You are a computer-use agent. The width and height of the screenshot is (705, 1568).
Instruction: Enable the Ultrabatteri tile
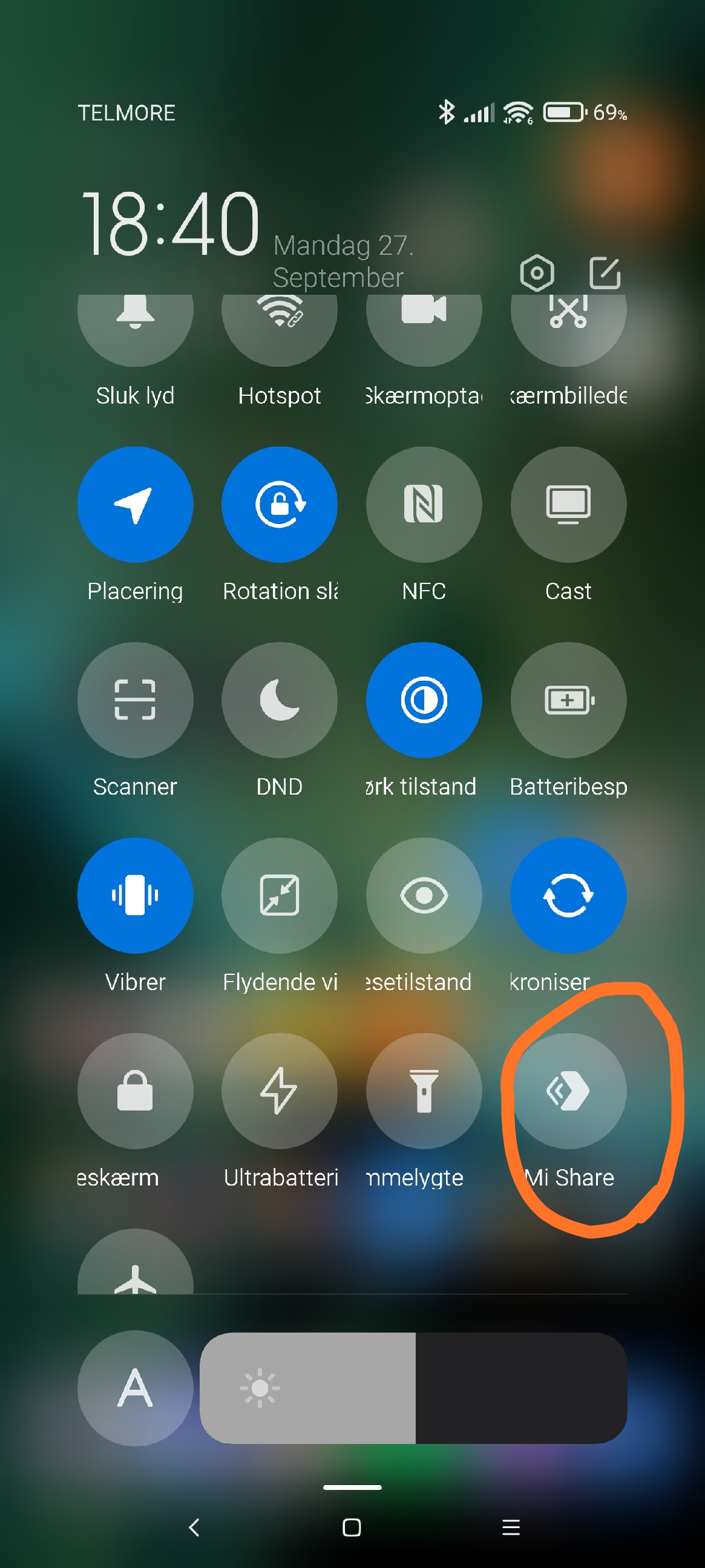pos(280,1091)
